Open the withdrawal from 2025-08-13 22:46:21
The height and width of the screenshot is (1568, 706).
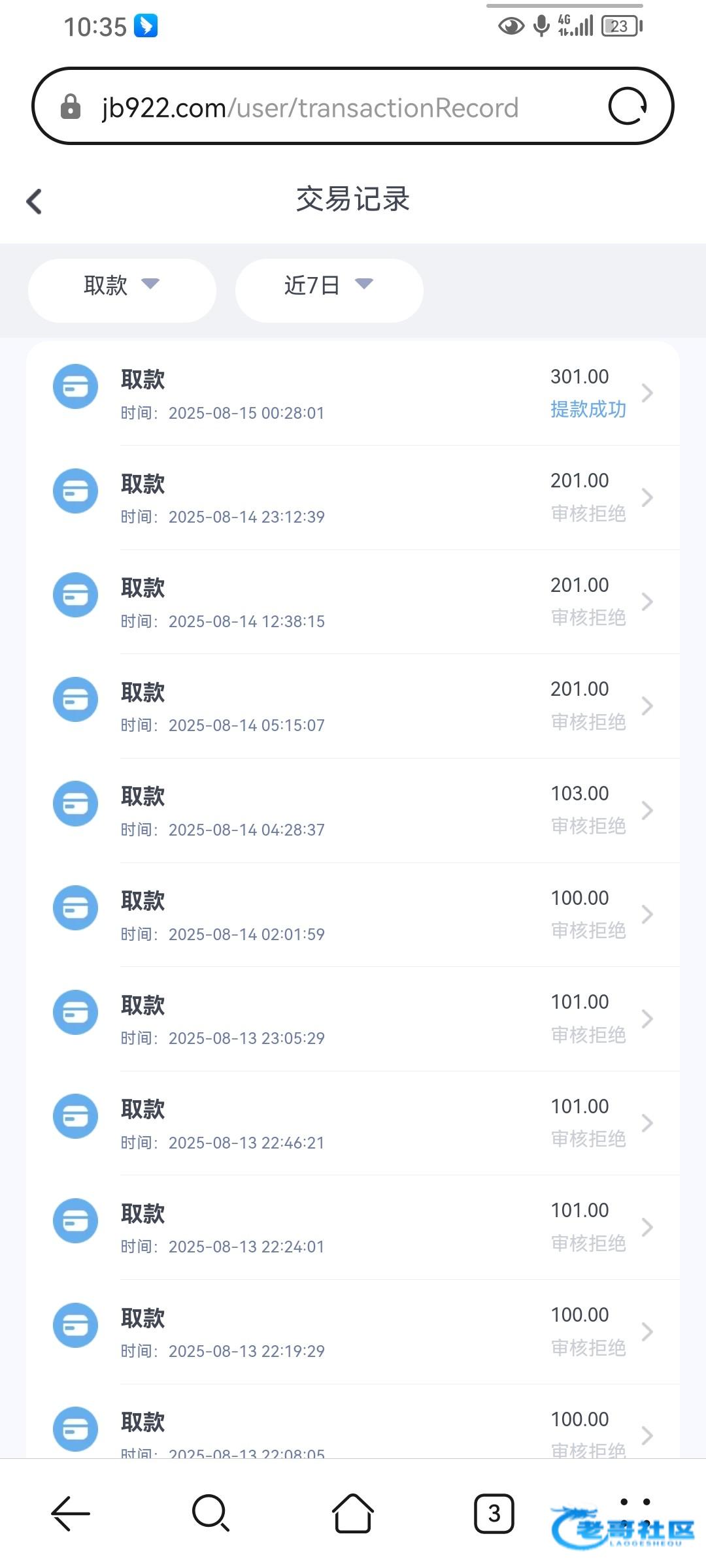click(353, 1123)
